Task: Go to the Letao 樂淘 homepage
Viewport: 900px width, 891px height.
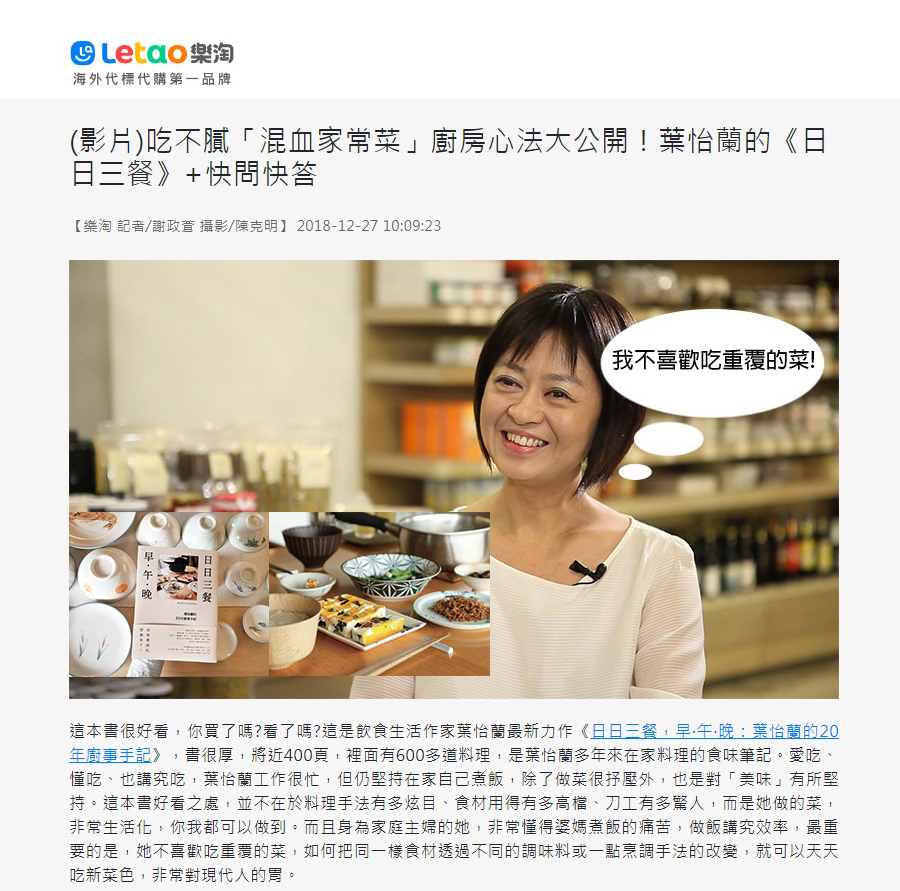Action: coord(152,53)
